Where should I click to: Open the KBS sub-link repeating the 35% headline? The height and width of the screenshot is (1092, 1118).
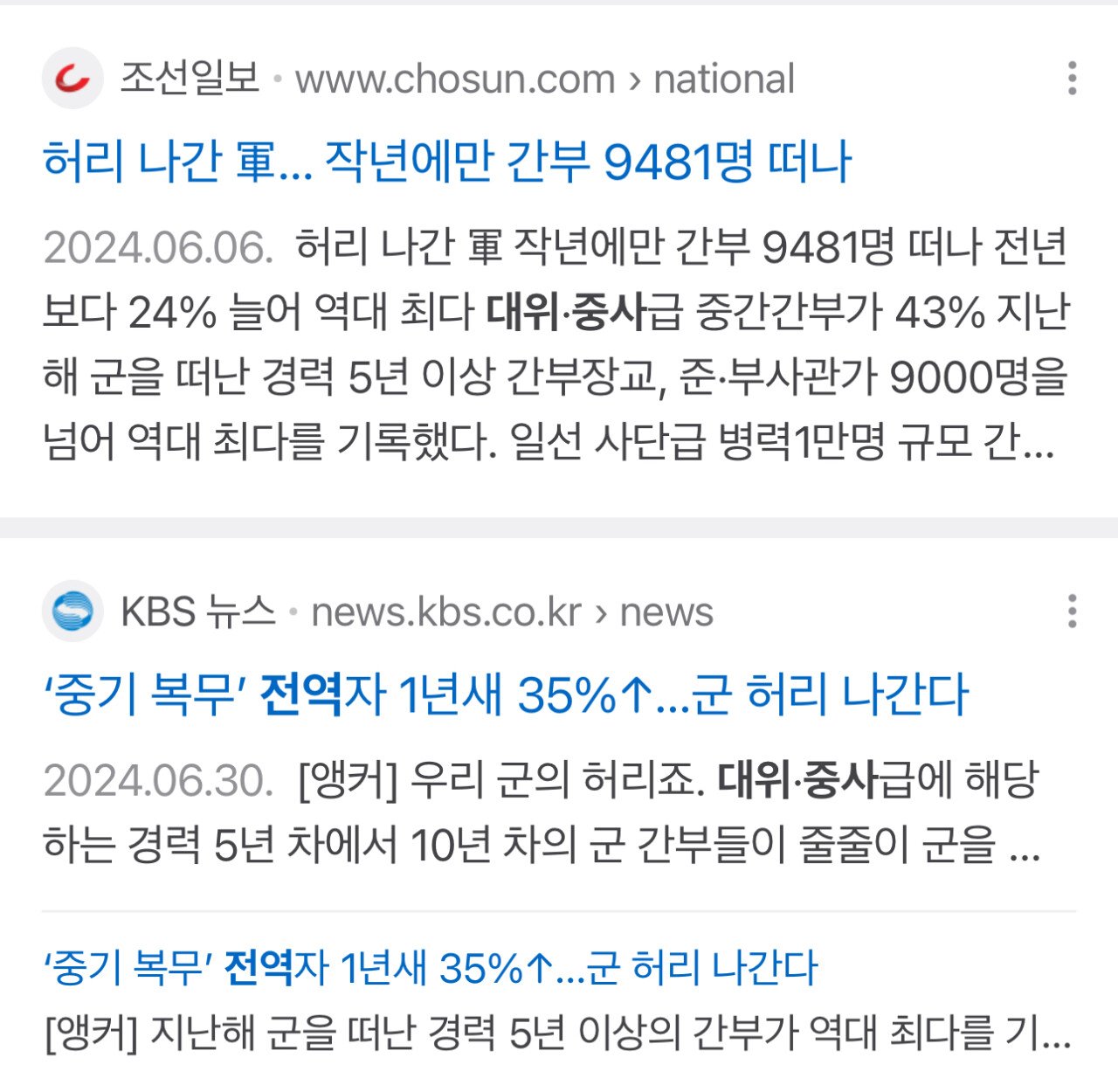click(x=431, y=968)
